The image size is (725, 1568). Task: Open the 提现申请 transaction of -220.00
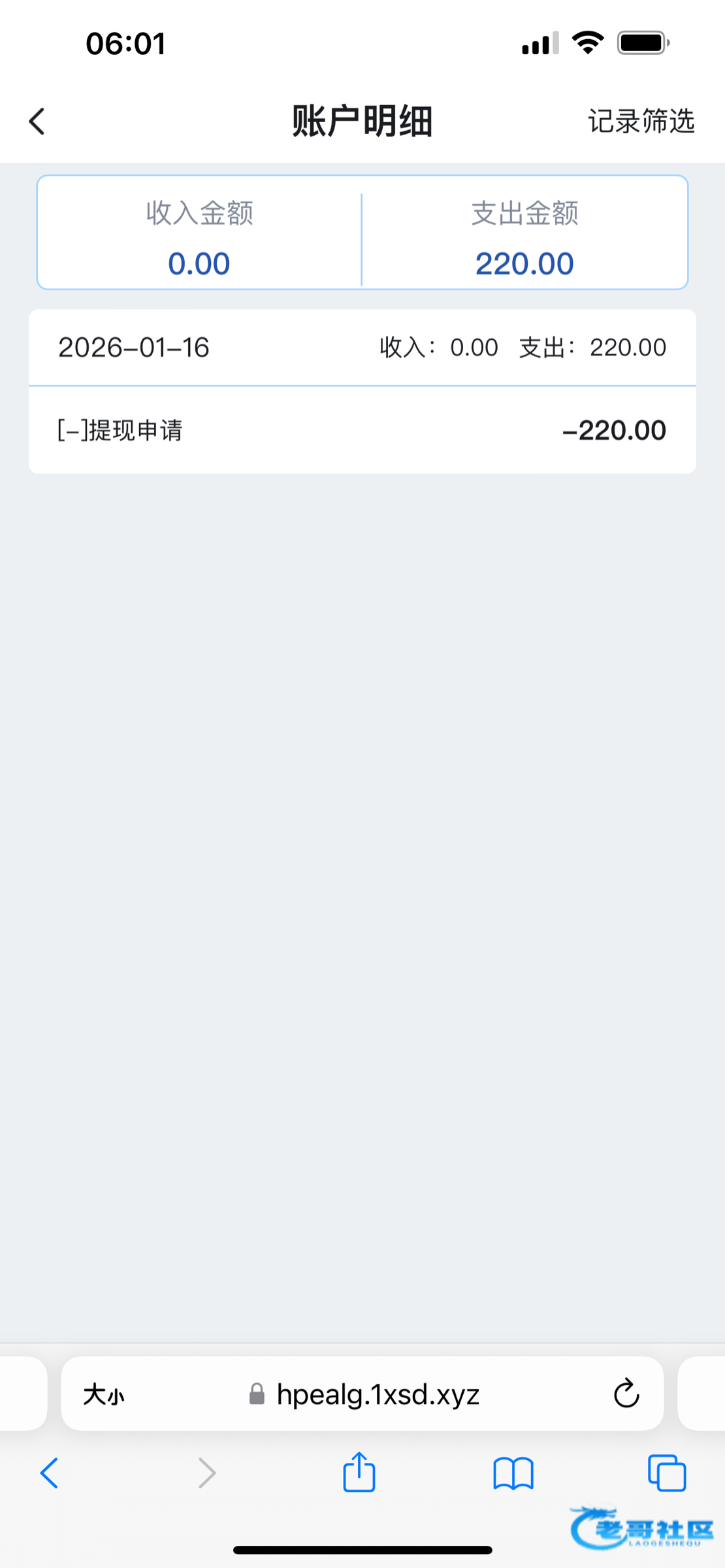click(x=362, y=431)
